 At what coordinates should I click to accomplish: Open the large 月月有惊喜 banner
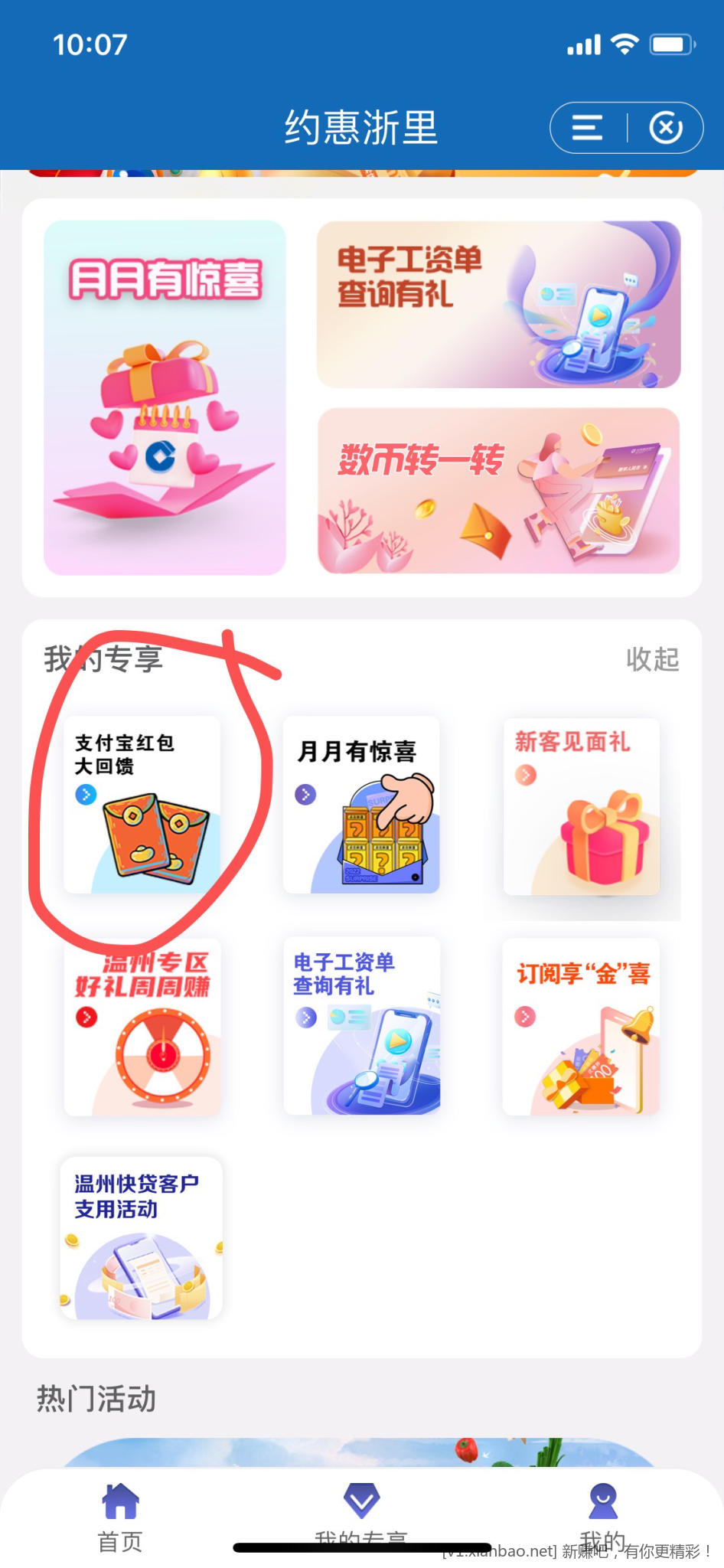coord(165,397)
